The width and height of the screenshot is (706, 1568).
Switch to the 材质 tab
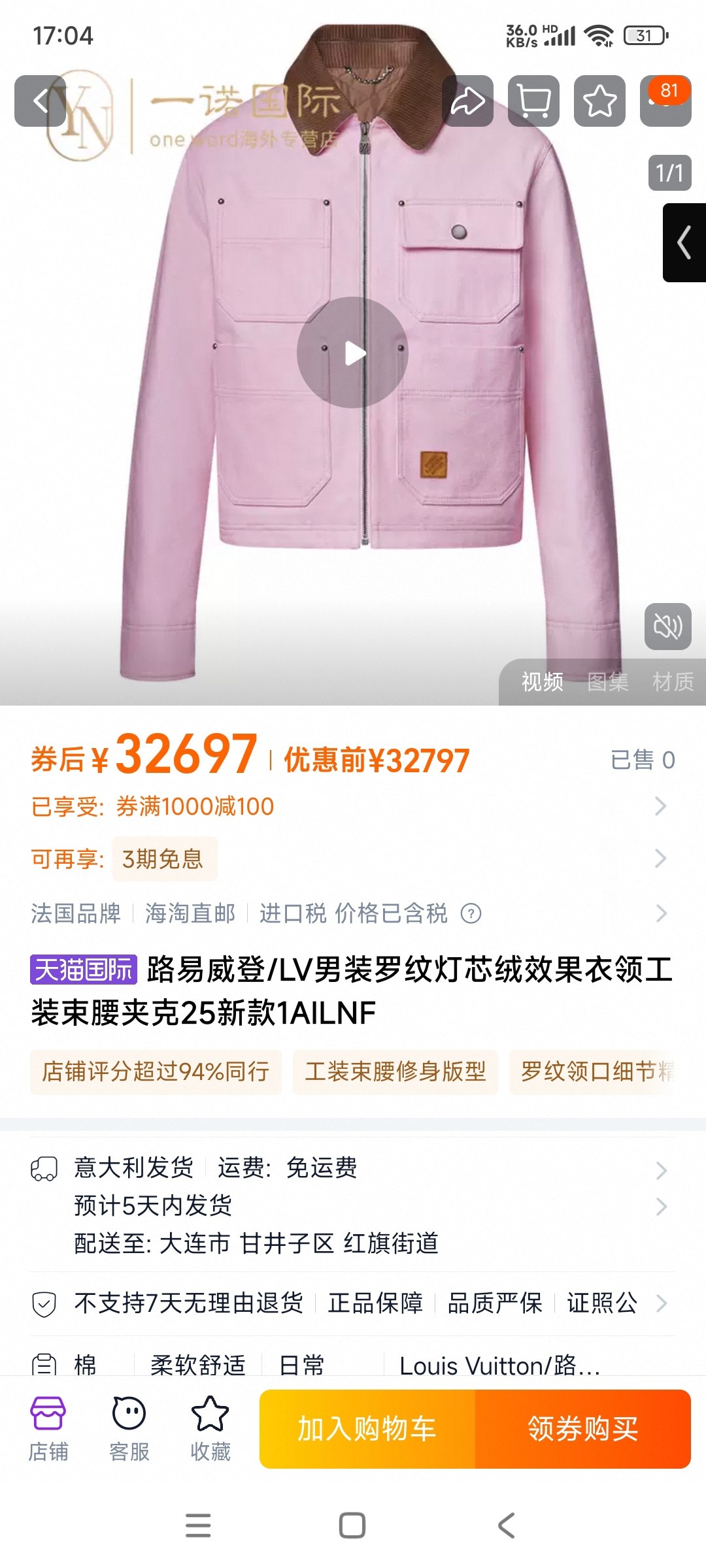[x=673, y=682]
